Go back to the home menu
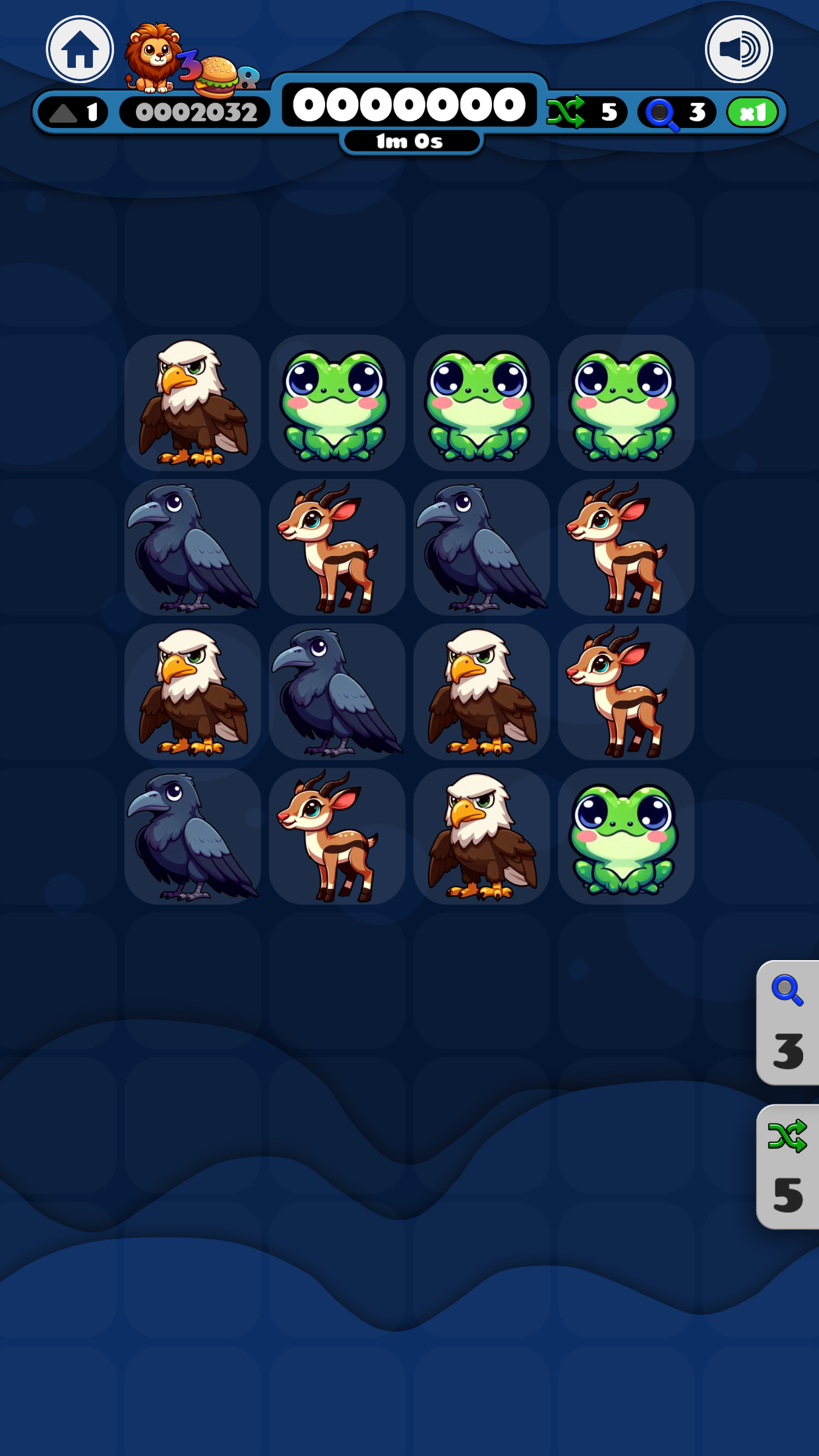 coord(80,49)
